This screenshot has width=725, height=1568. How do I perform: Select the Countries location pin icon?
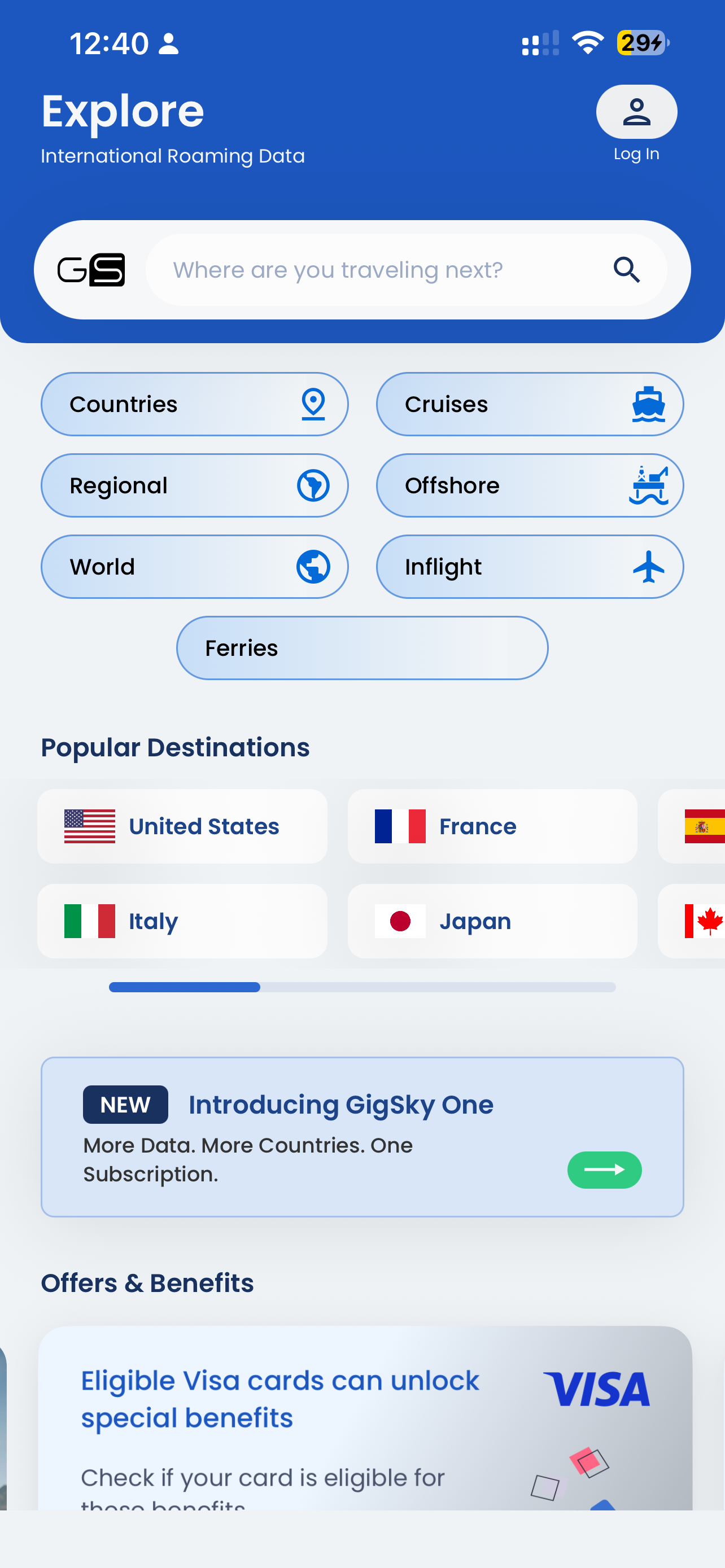click(313, 404)
